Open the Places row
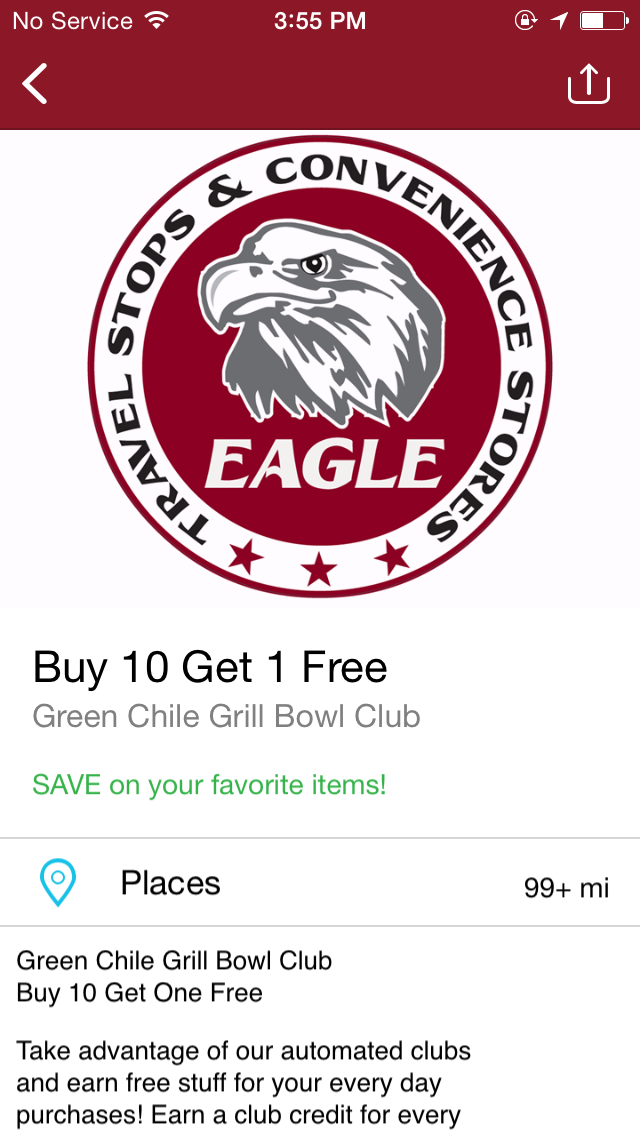 320,884
